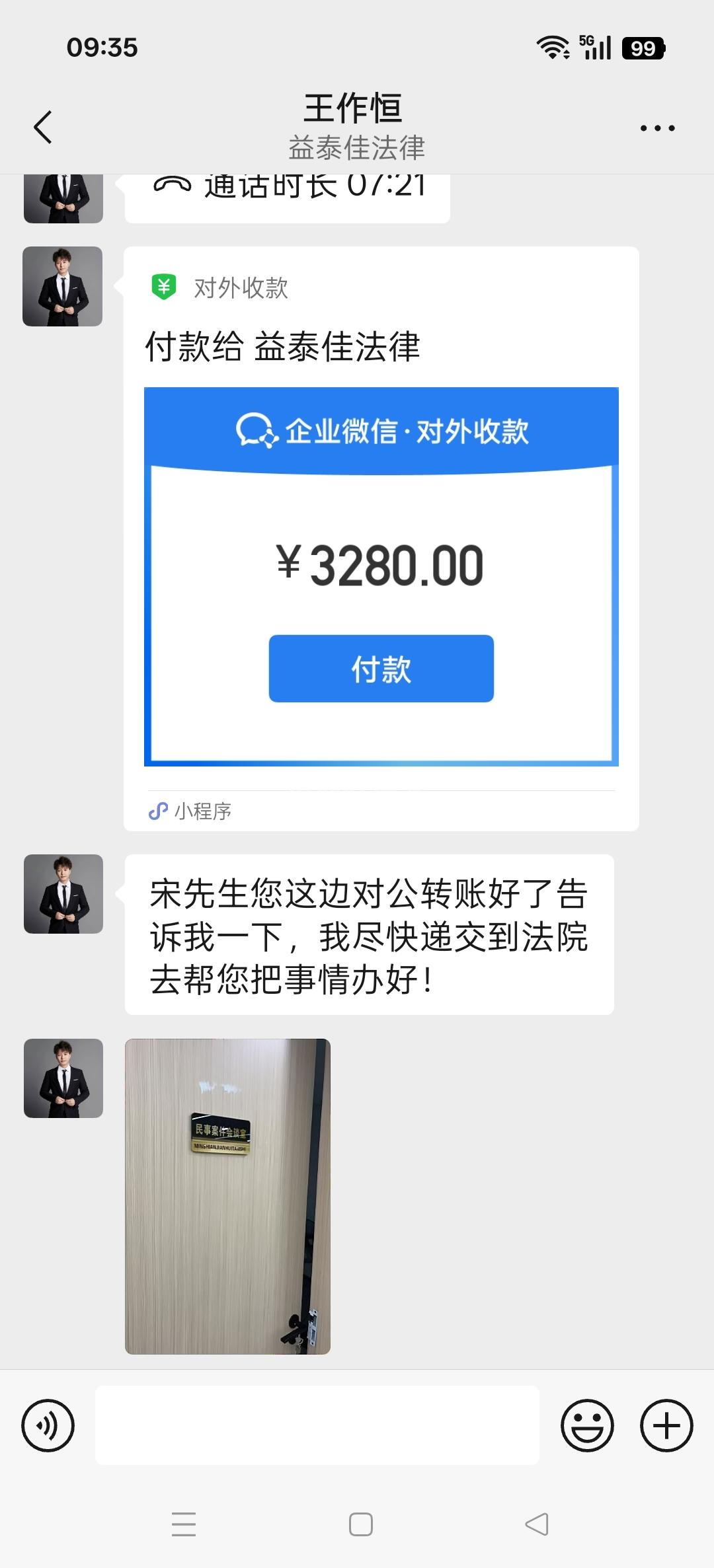
Task: Open the plus attachments menu
Action: pyautogui.click(x=666, y=1425)
